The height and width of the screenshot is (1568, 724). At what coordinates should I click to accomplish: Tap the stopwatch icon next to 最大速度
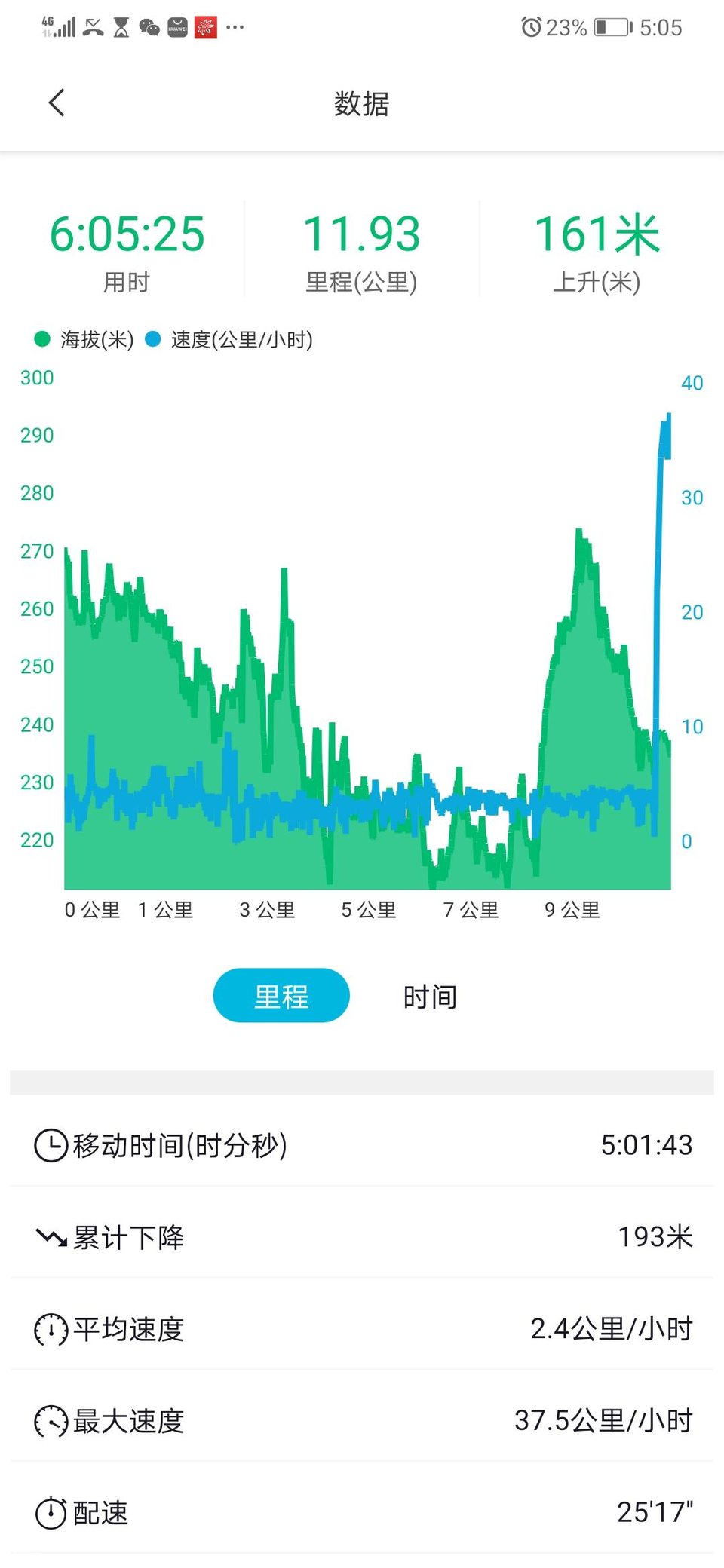[x=50, y=1422]
